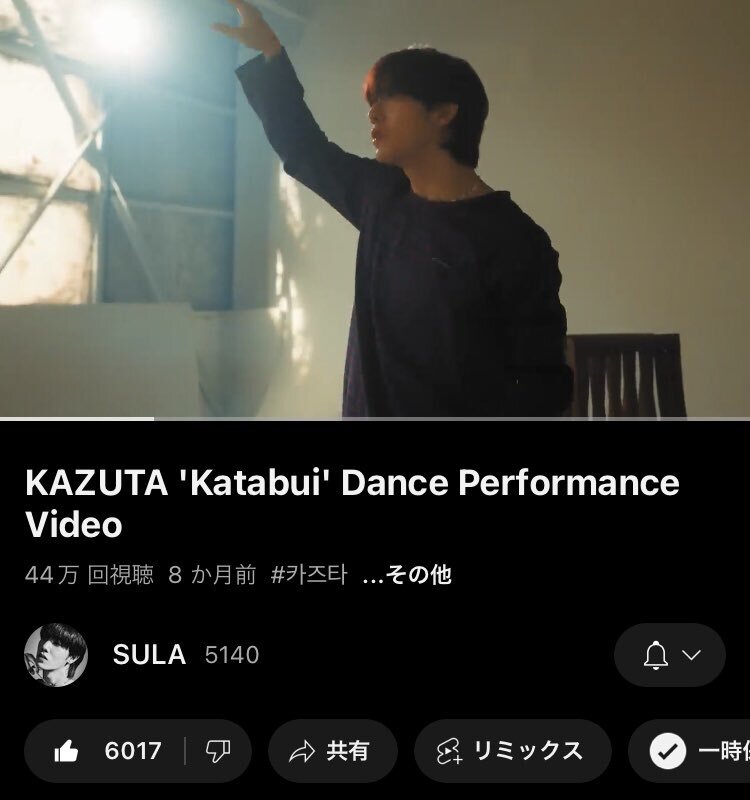Open the #카즈타 hashtag
Image resolution: width=750 pixels, height=800 pixels.
[x=309, y=575]
